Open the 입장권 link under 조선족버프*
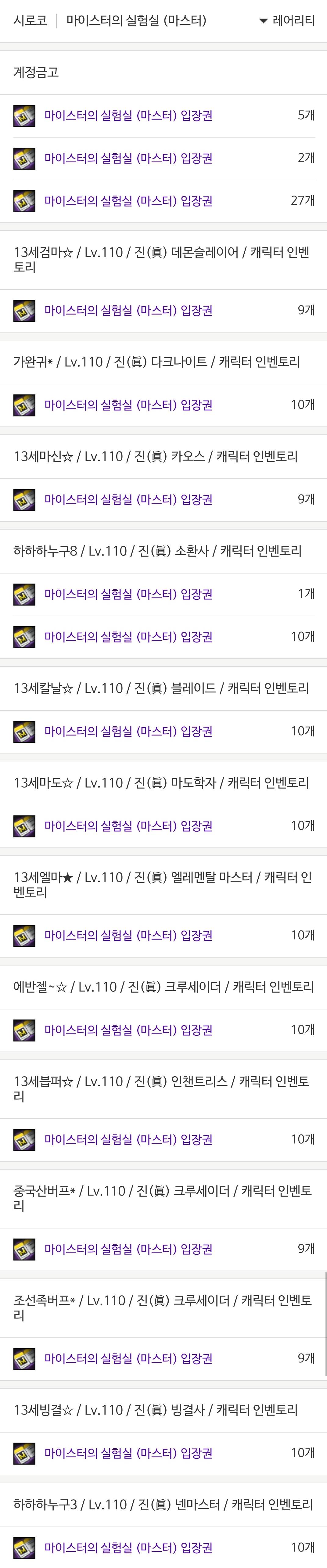 click(x=128, y=1359)
